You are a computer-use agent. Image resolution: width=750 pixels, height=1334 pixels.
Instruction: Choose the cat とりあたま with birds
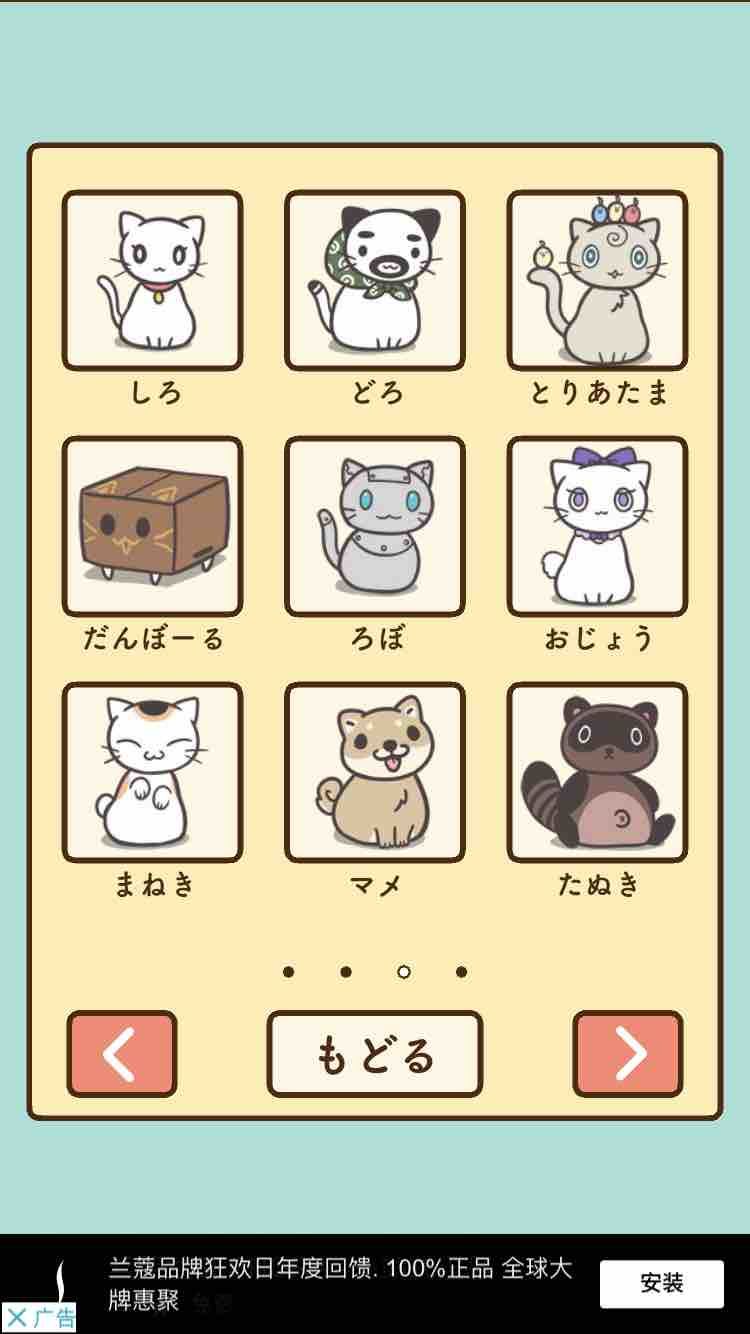click(x=598, y=282)
